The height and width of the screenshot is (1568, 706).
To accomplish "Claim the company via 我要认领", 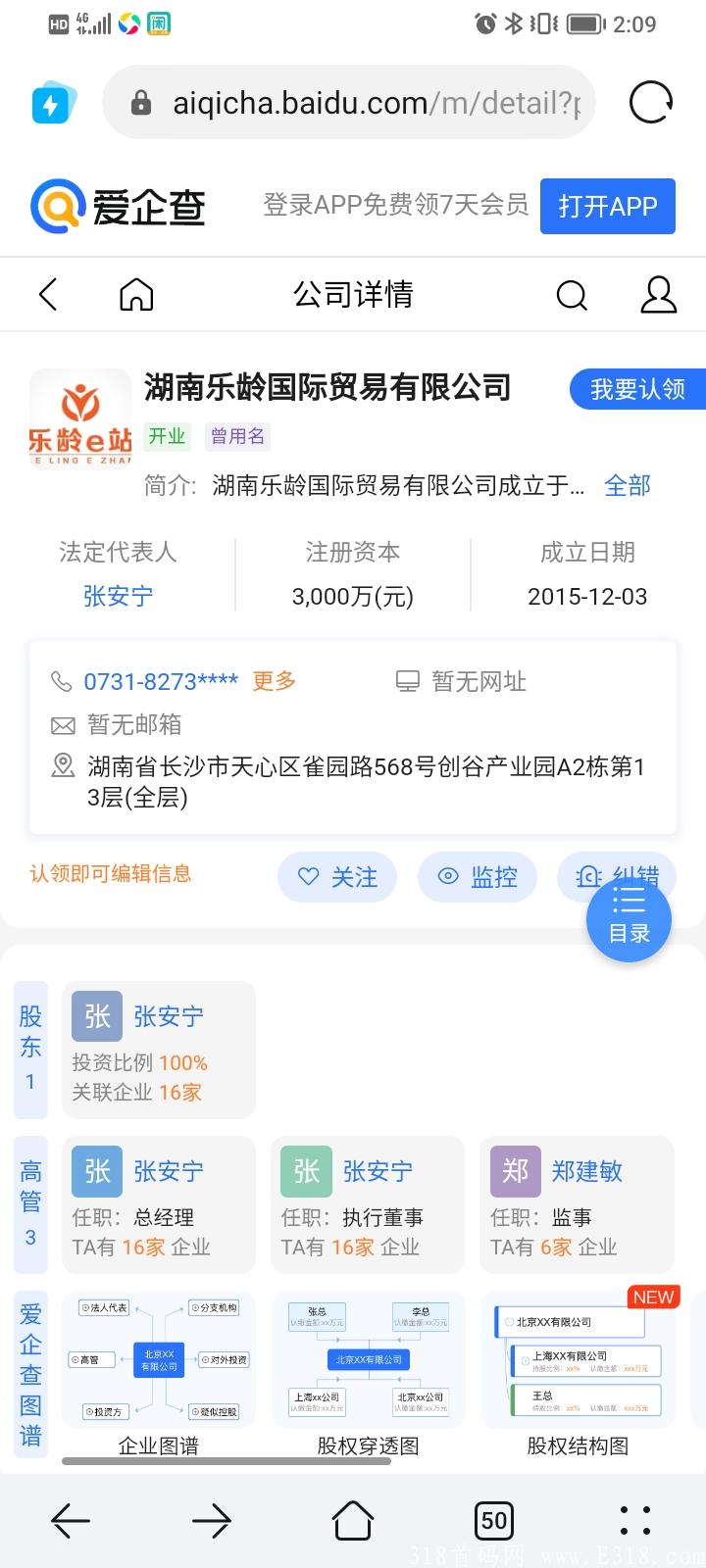I will [x=637, y=389].
